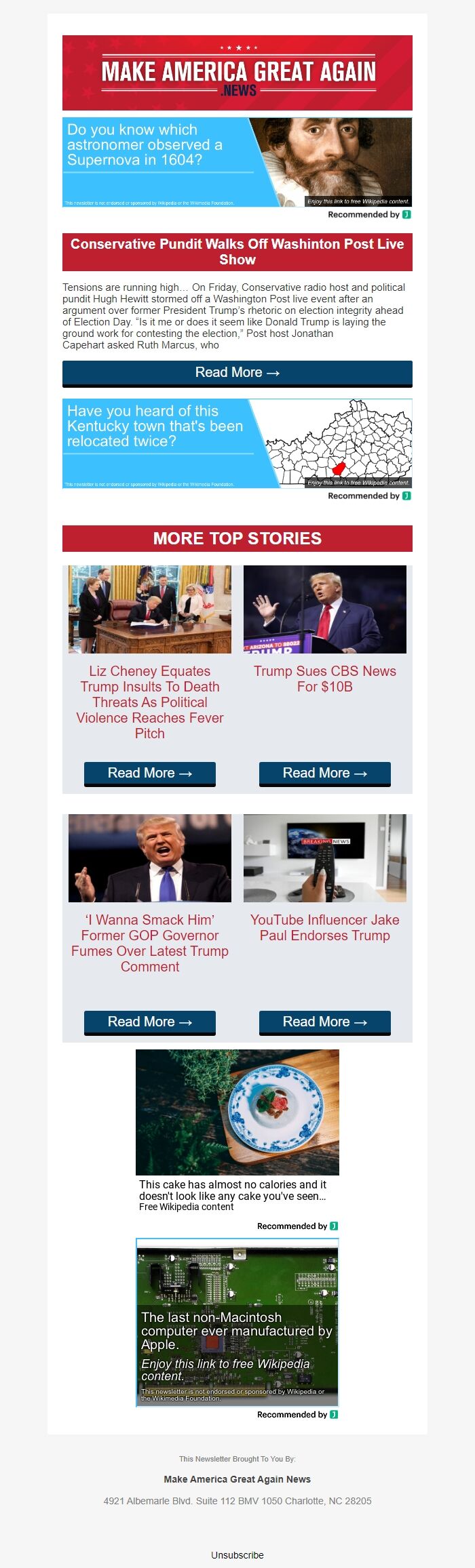Open the non-Macintosh Apple computer card
Screen dimensions: 475x1568
[x=237, y=1322]
